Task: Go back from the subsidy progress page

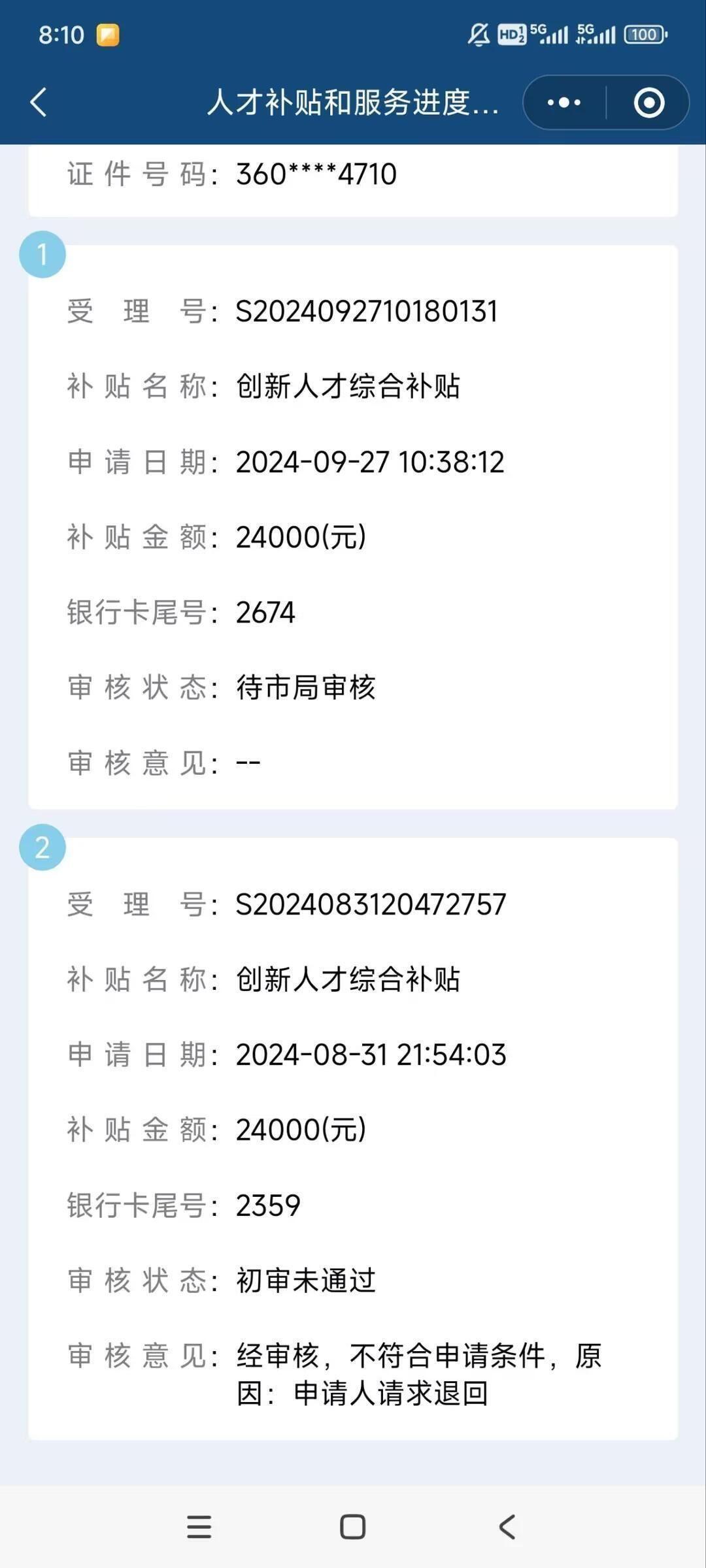Action: pyautogui.click(x=39, y=103)
